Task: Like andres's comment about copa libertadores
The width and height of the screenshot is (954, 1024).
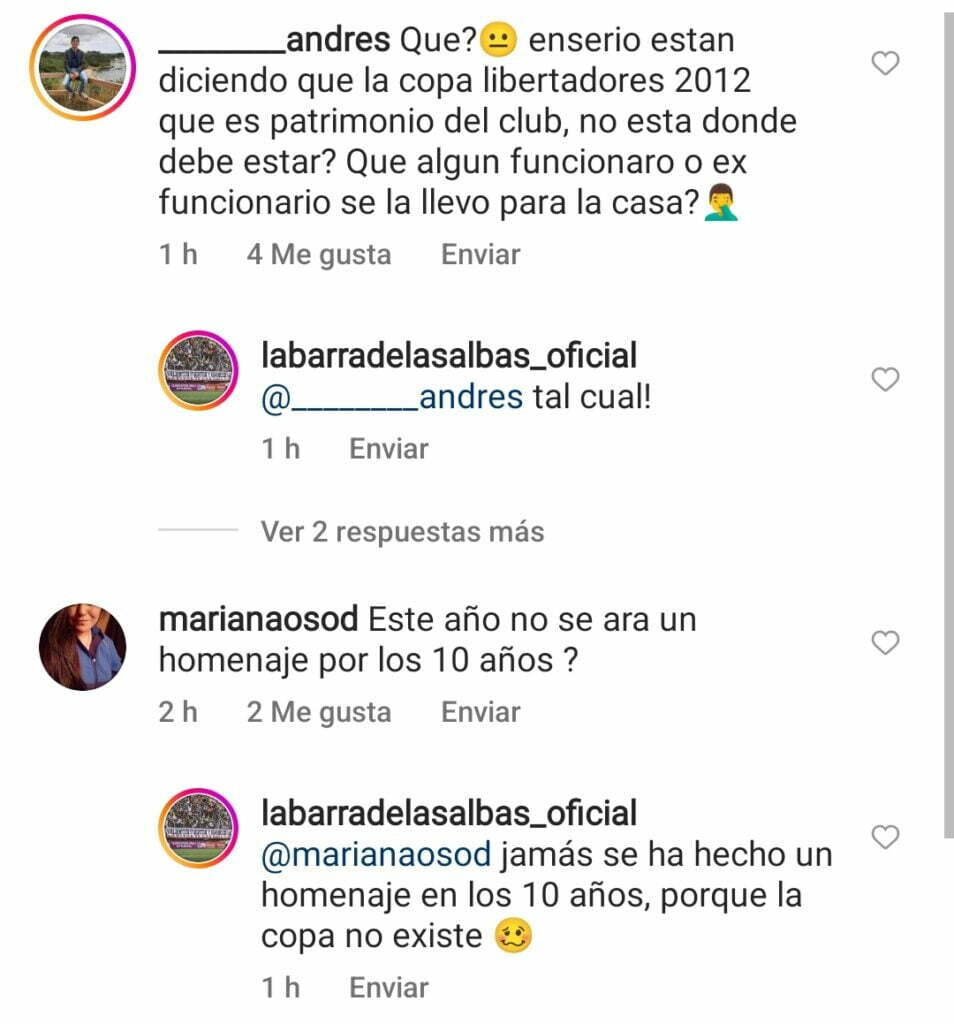Action: [x=885, y=64]
